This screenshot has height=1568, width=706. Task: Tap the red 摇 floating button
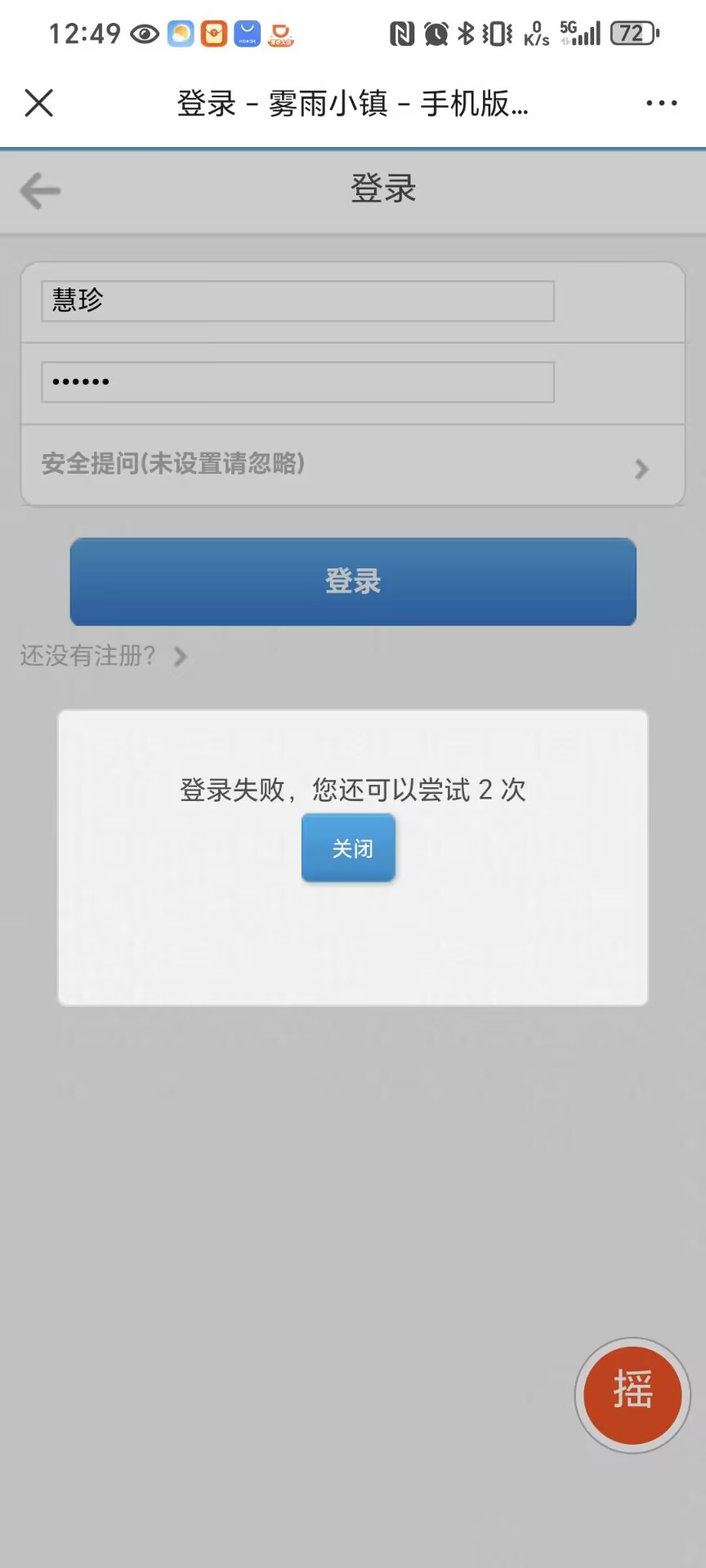632,1395
